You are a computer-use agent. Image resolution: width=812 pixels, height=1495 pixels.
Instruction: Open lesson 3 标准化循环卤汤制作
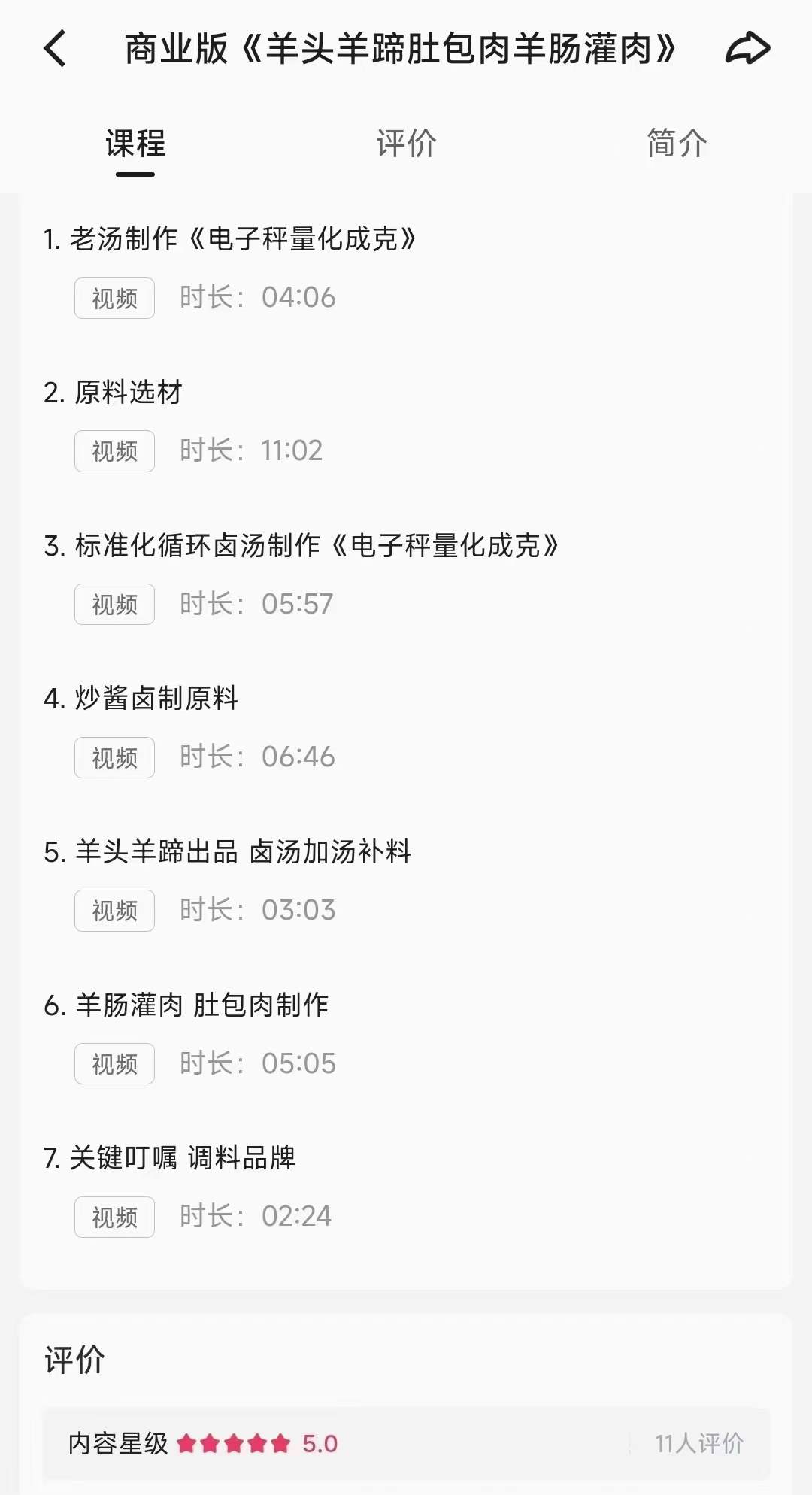pos(301,547)
